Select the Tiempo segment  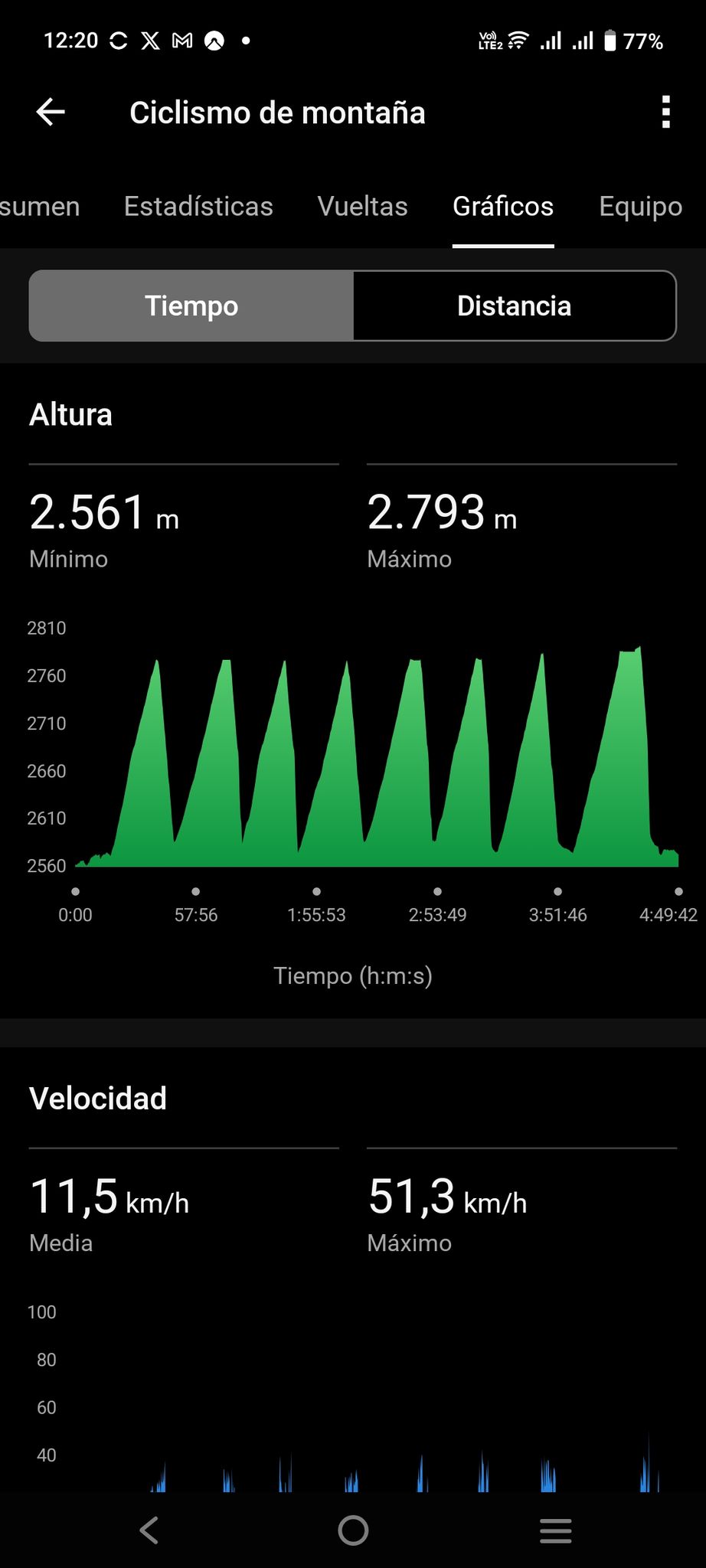tap(191, 305)
